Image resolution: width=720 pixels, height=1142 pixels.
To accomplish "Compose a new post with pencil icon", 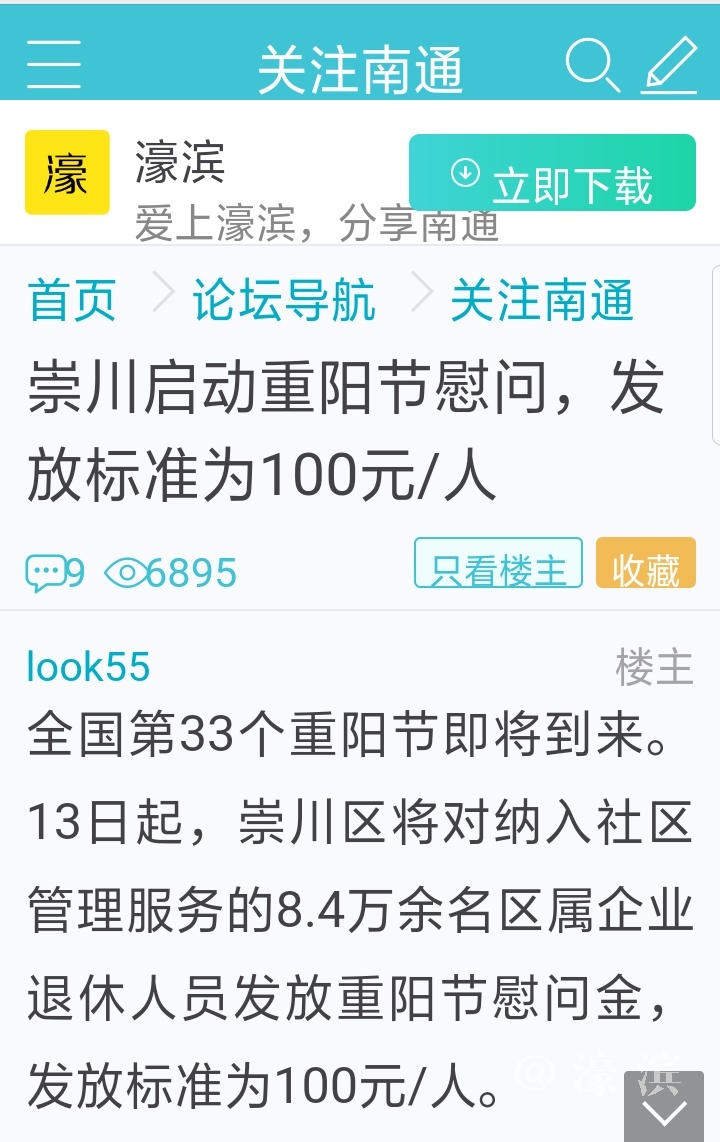I will (669, 65).
